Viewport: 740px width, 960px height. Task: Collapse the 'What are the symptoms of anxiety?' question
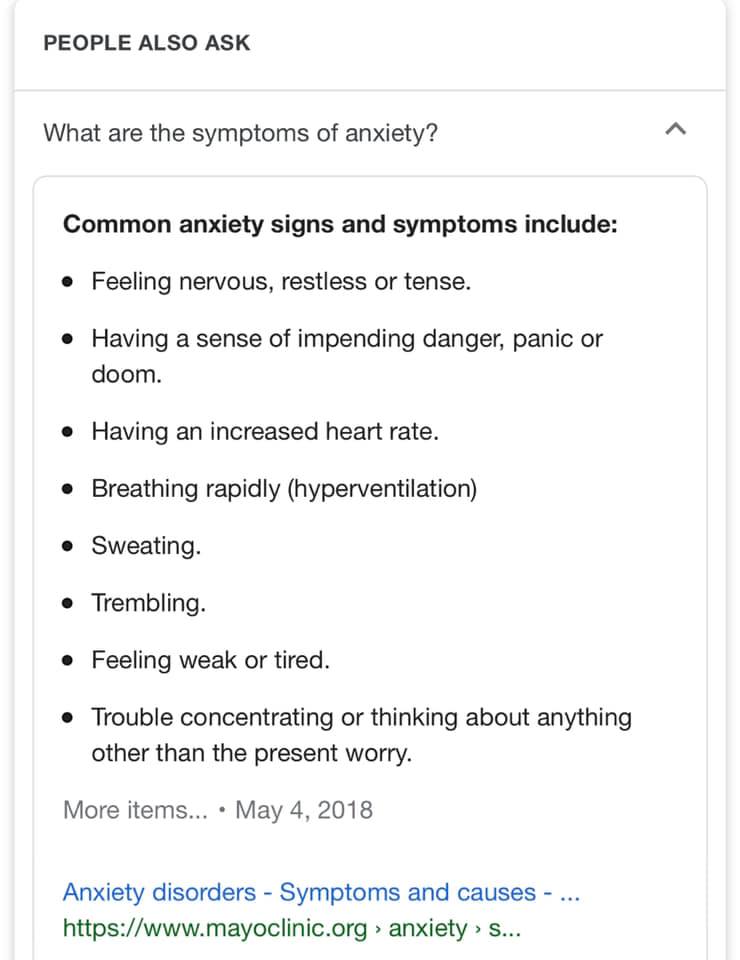point(675,130)
